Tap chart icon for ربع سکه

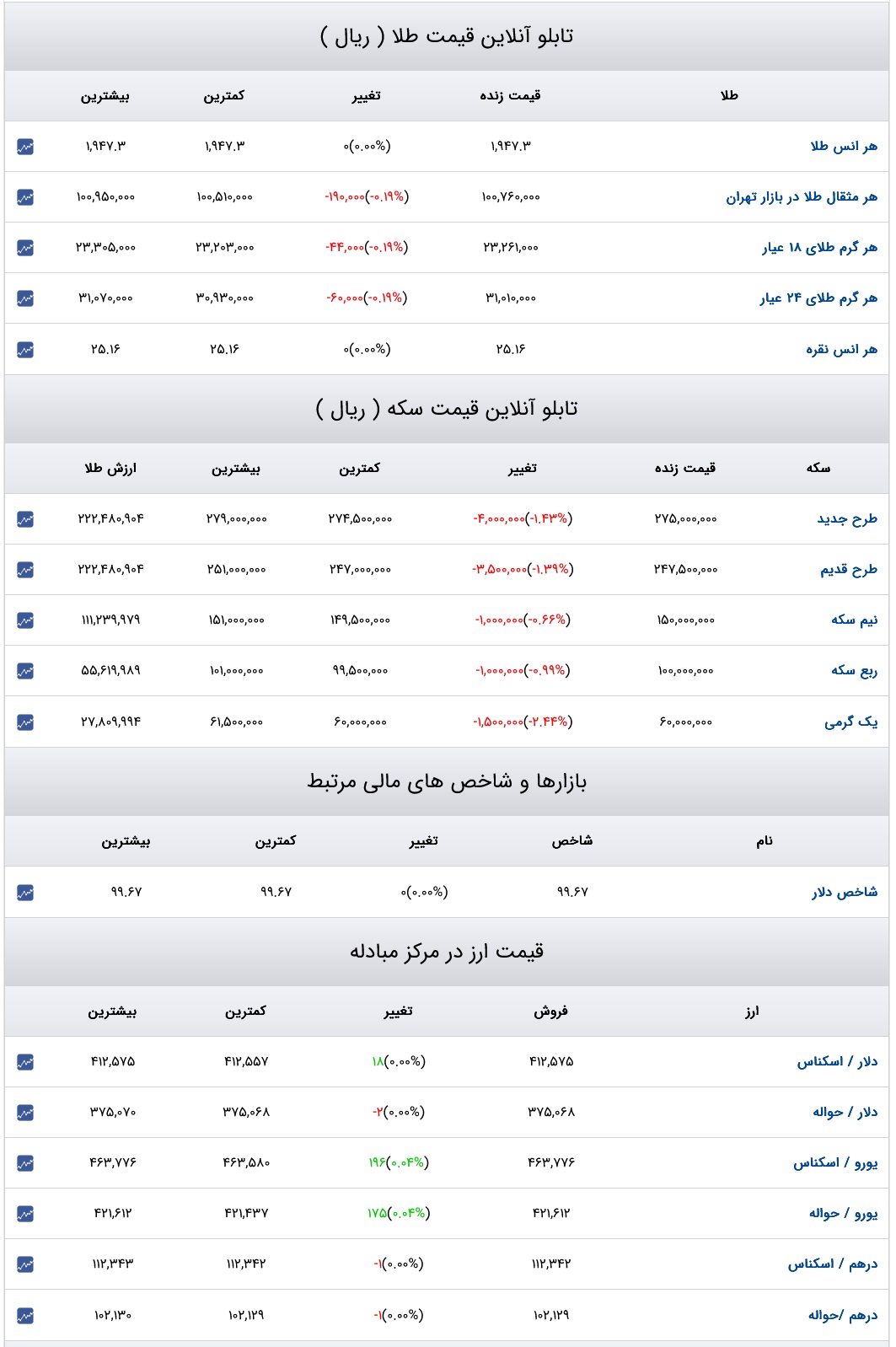tap(25, 671)
